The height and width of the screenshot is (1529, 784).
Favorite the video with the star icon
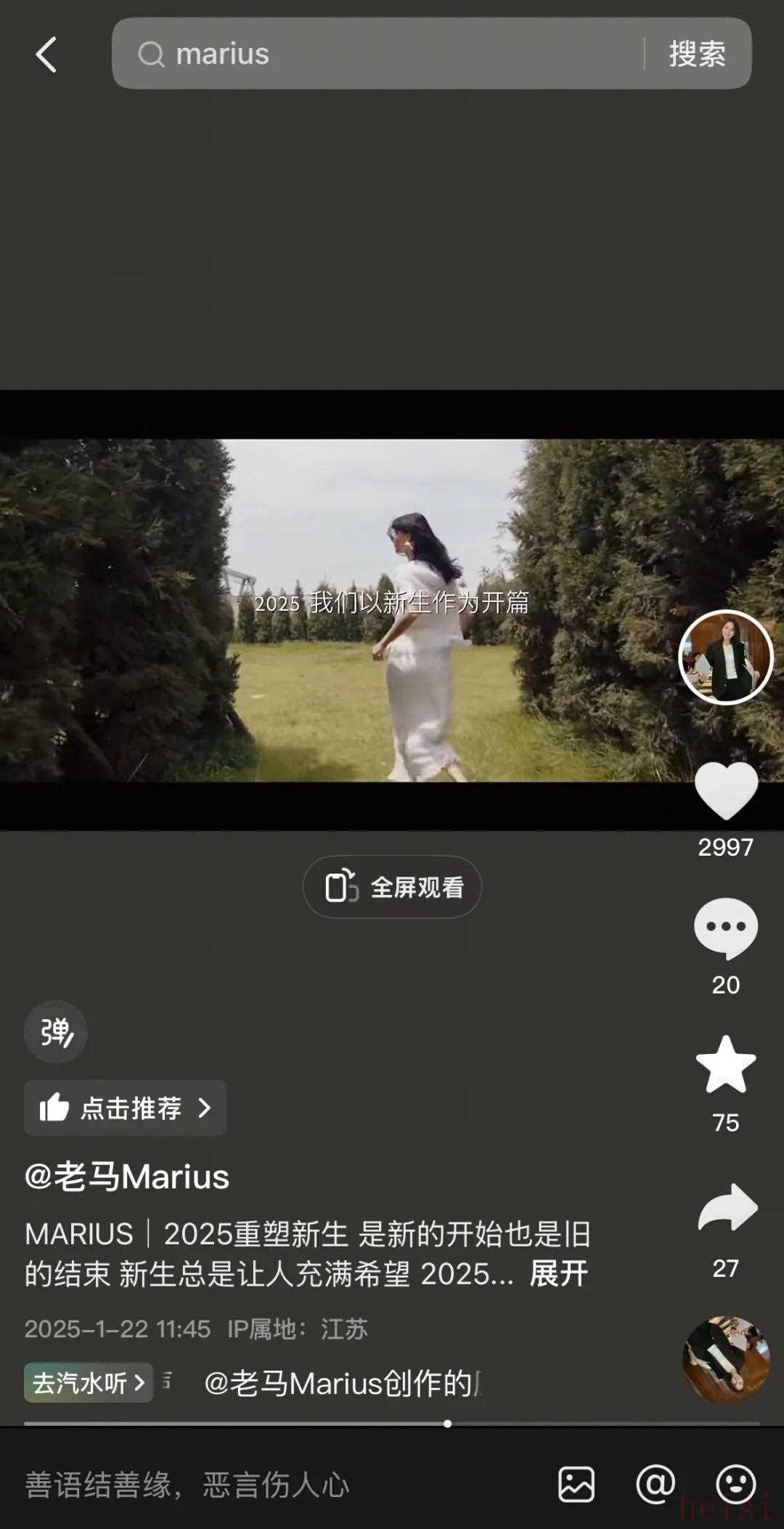726,1065
